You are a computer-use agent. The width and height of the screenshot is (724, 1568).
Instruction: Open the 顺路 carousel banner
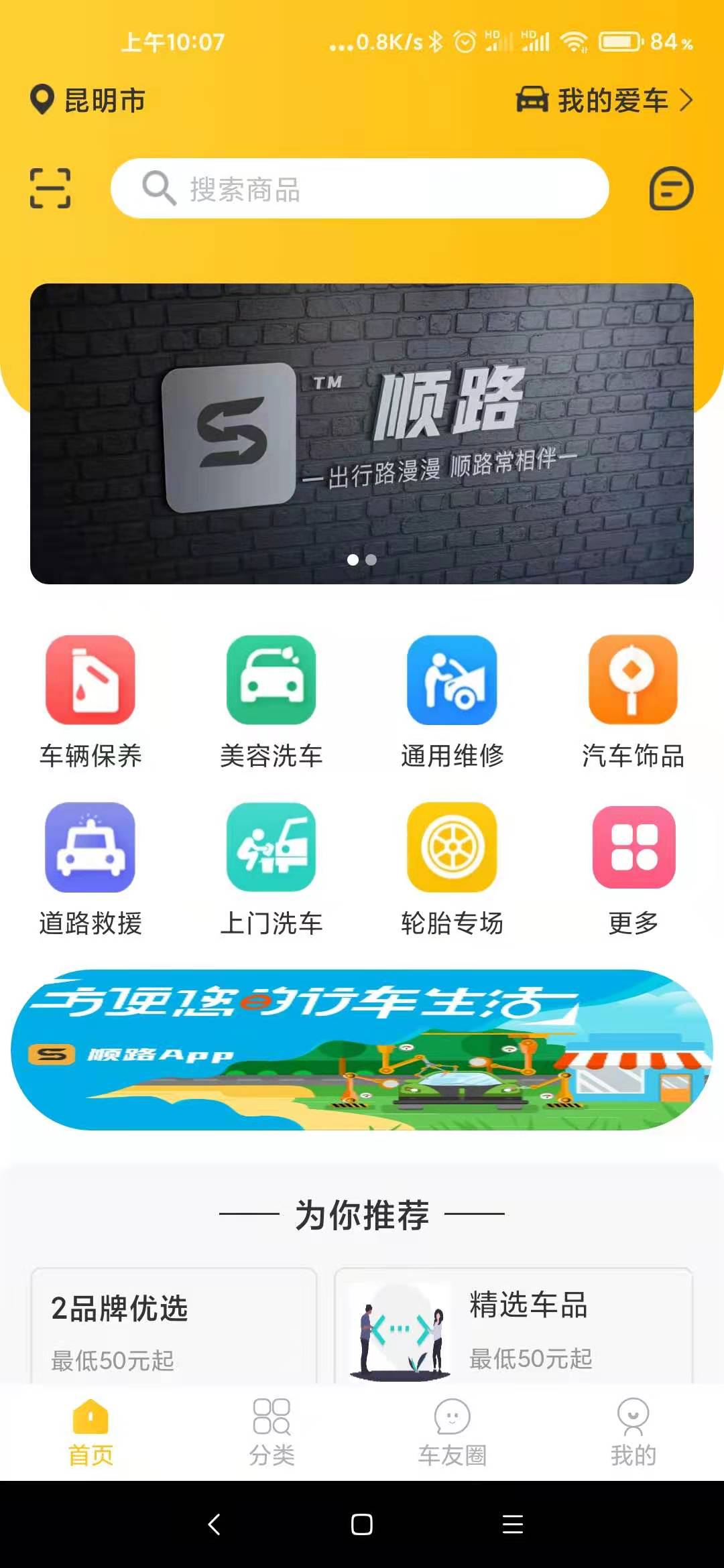362,434
